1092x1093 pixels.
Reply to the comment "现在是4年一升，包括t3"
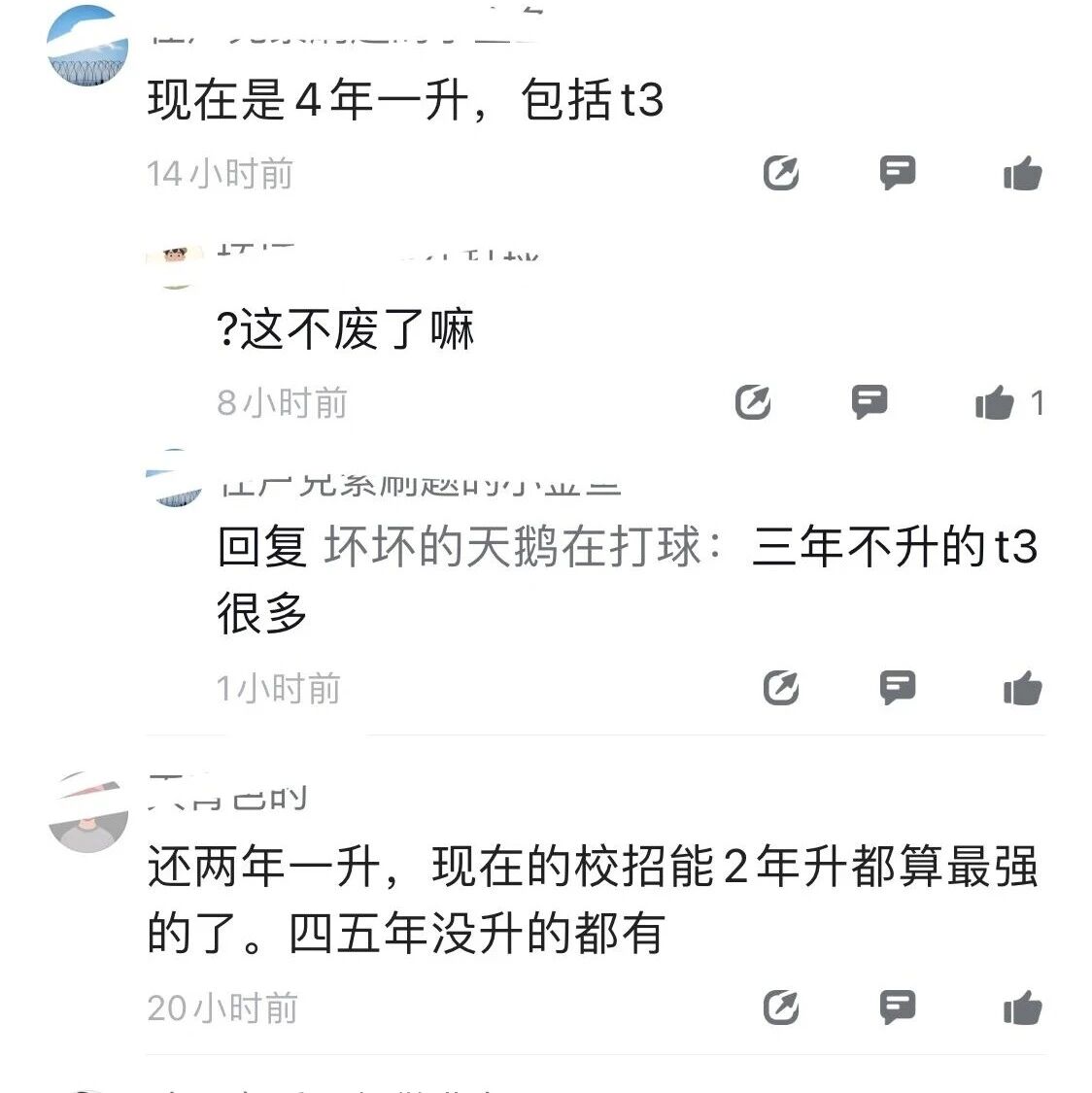897,173
